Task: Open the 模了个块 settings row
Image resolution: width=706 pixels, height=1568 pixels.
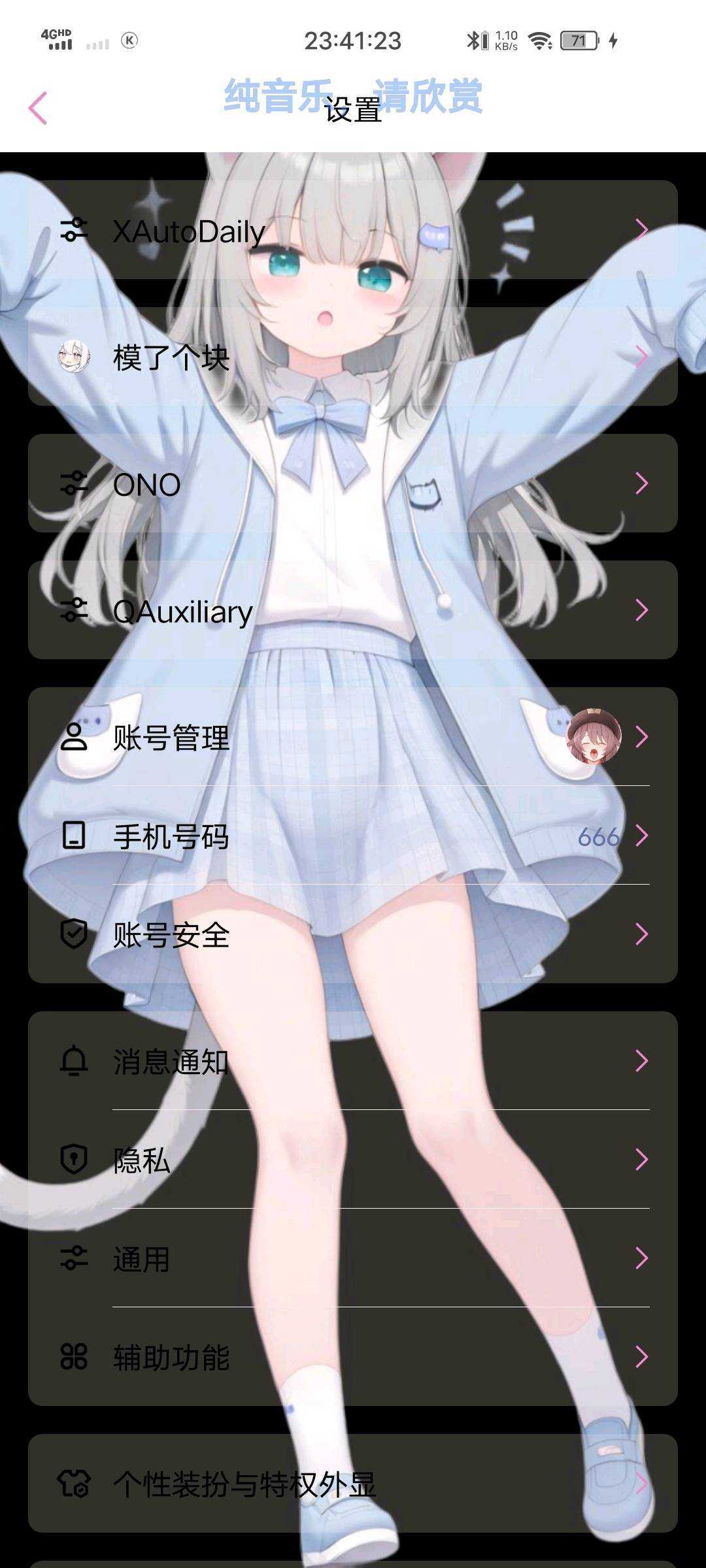Action: (353, 357)
